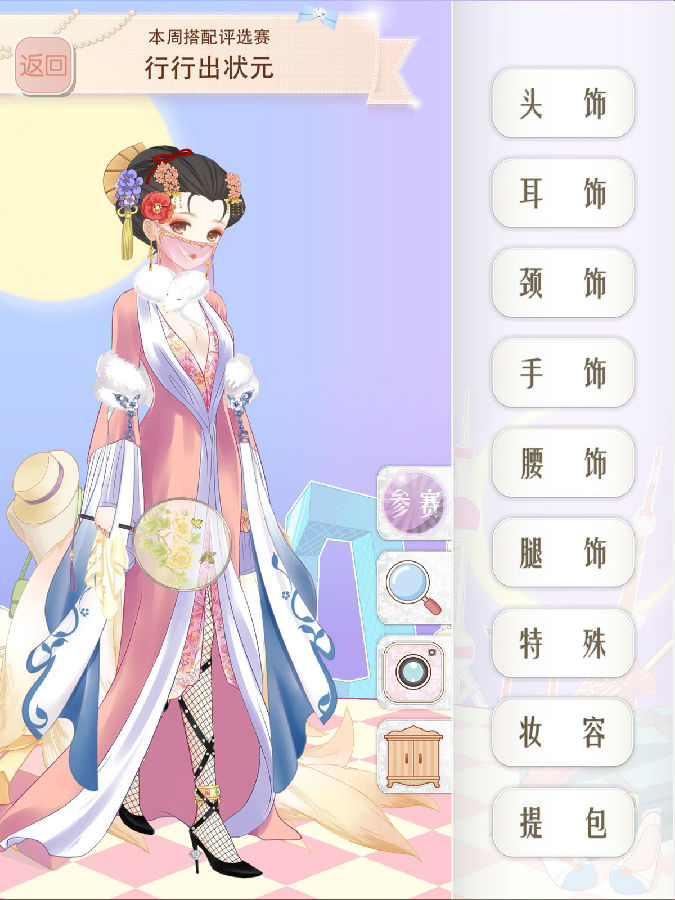Open the 提包 handbag category

pos(563,823)
